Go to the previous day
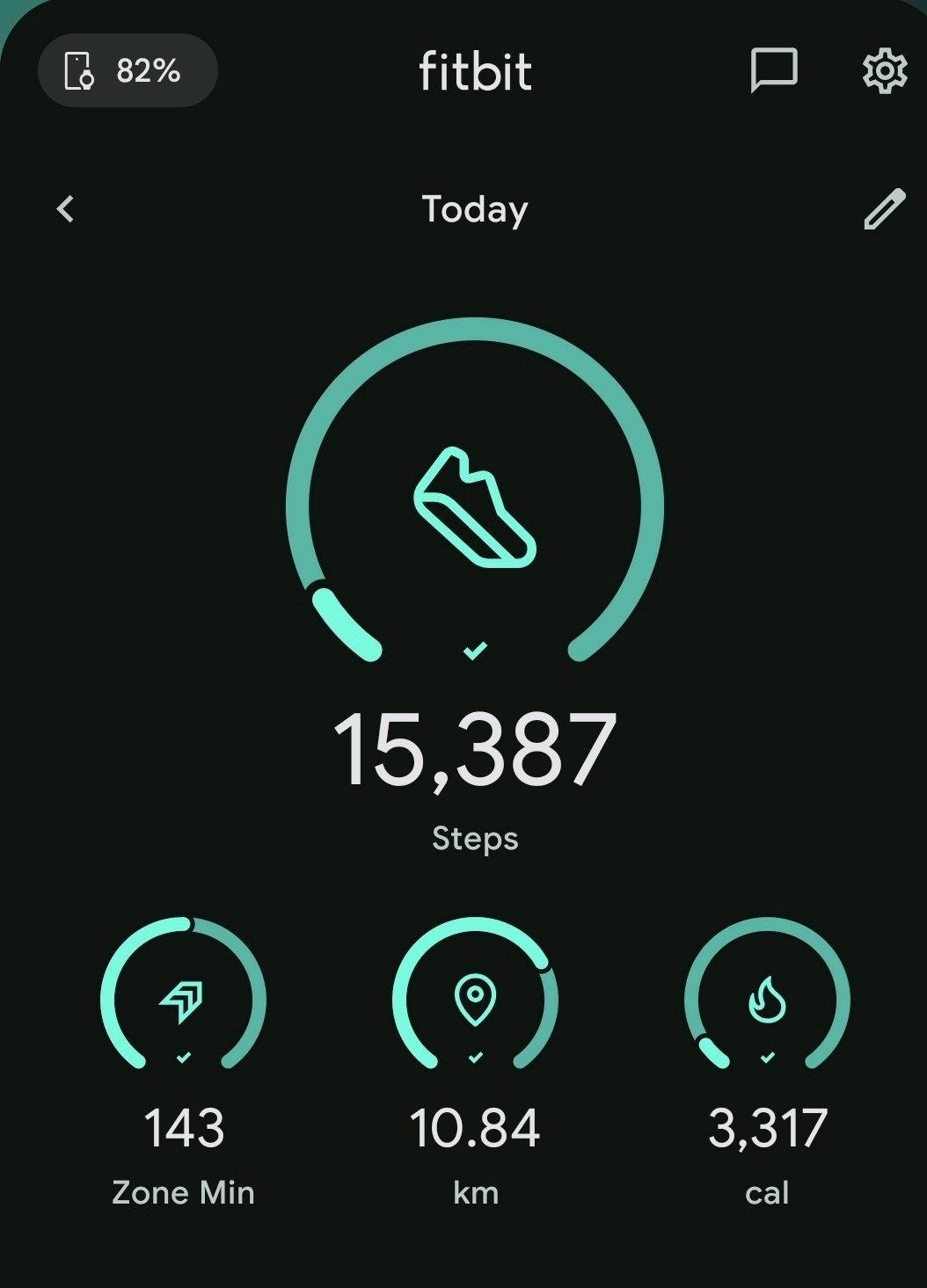Image resolution: width=927 pixels, height=1288 pixels. point(65,209)
